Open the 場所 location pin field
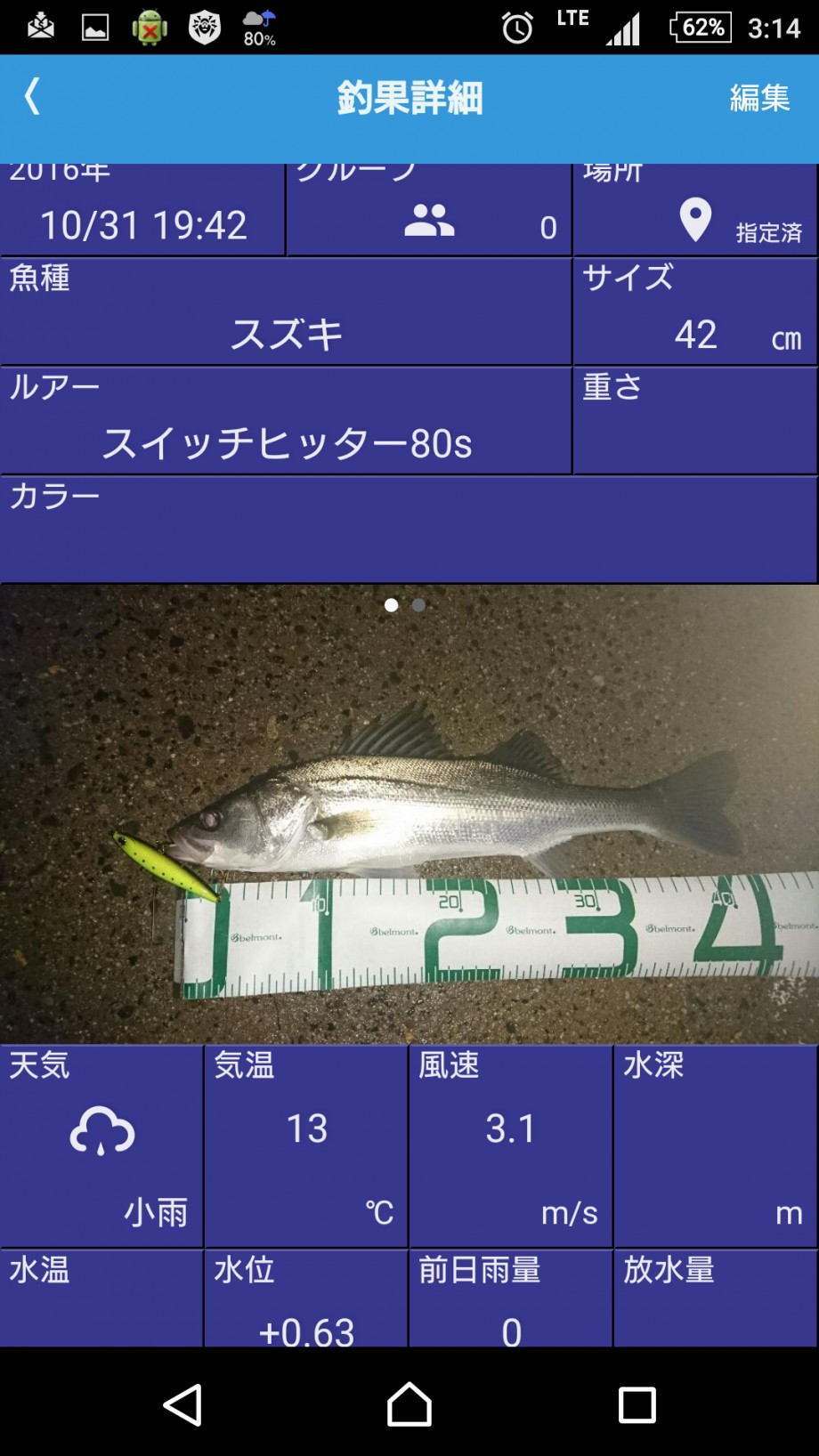 click(x=695, y=210)
